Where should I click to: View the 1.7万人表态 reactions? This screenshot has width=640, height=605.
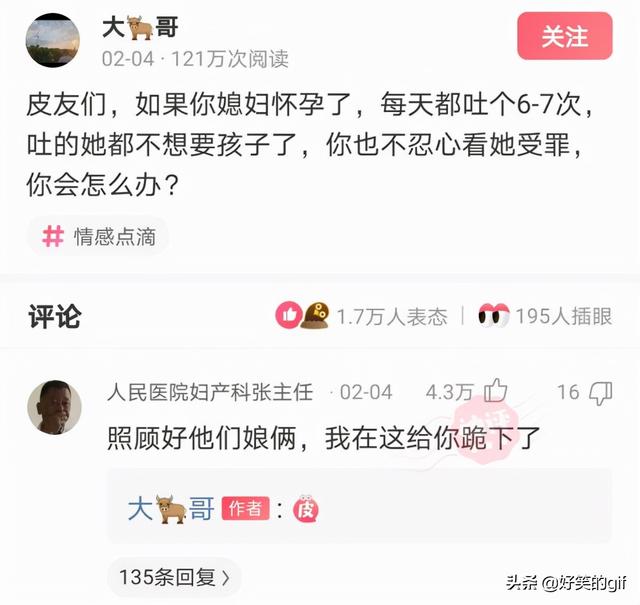click(364, 316)
